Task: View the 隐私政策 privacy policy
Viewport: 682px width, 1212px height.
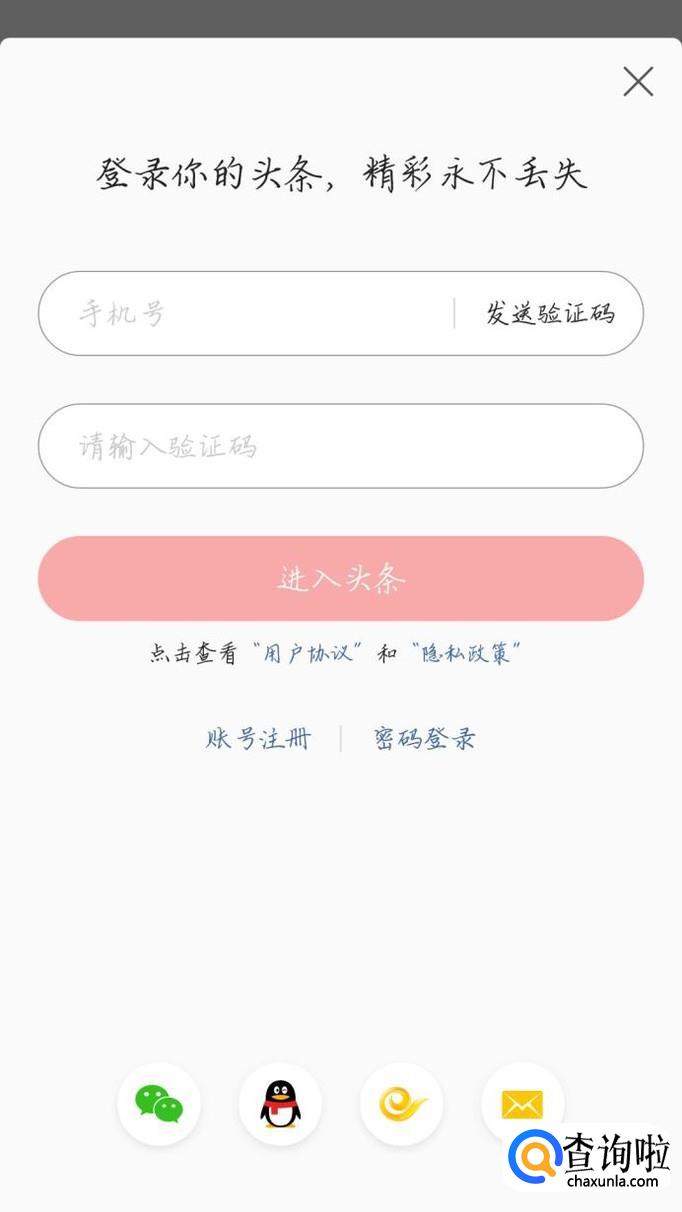Action: (466, 654)
